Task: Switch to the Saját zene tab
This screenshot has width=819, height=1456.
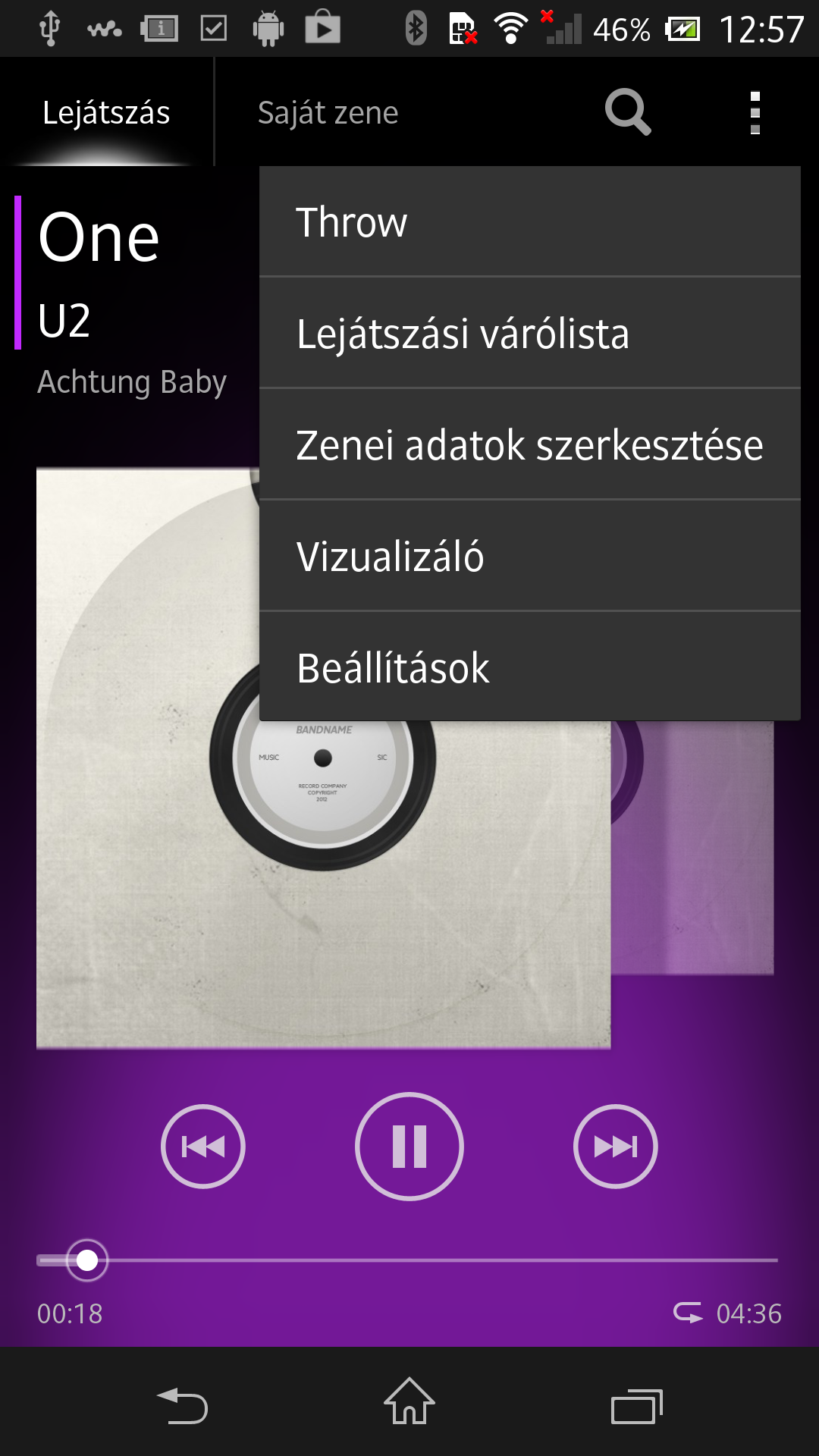Action: pyautogui.click(x=328, y=112)
